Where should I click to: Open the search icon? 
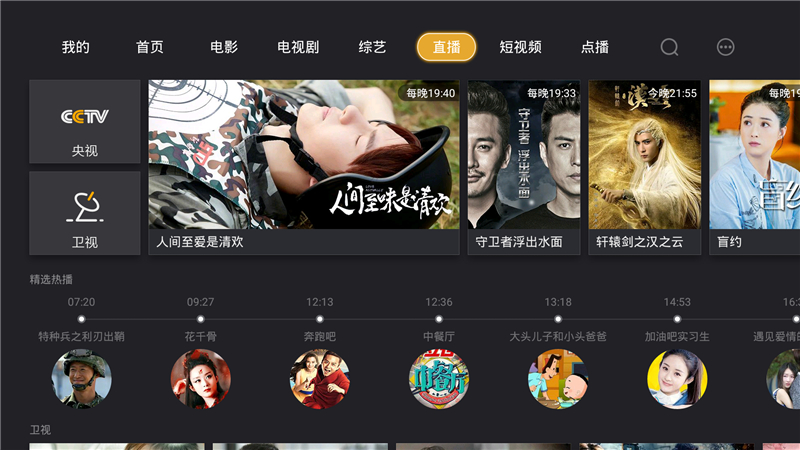click(669, 47)
